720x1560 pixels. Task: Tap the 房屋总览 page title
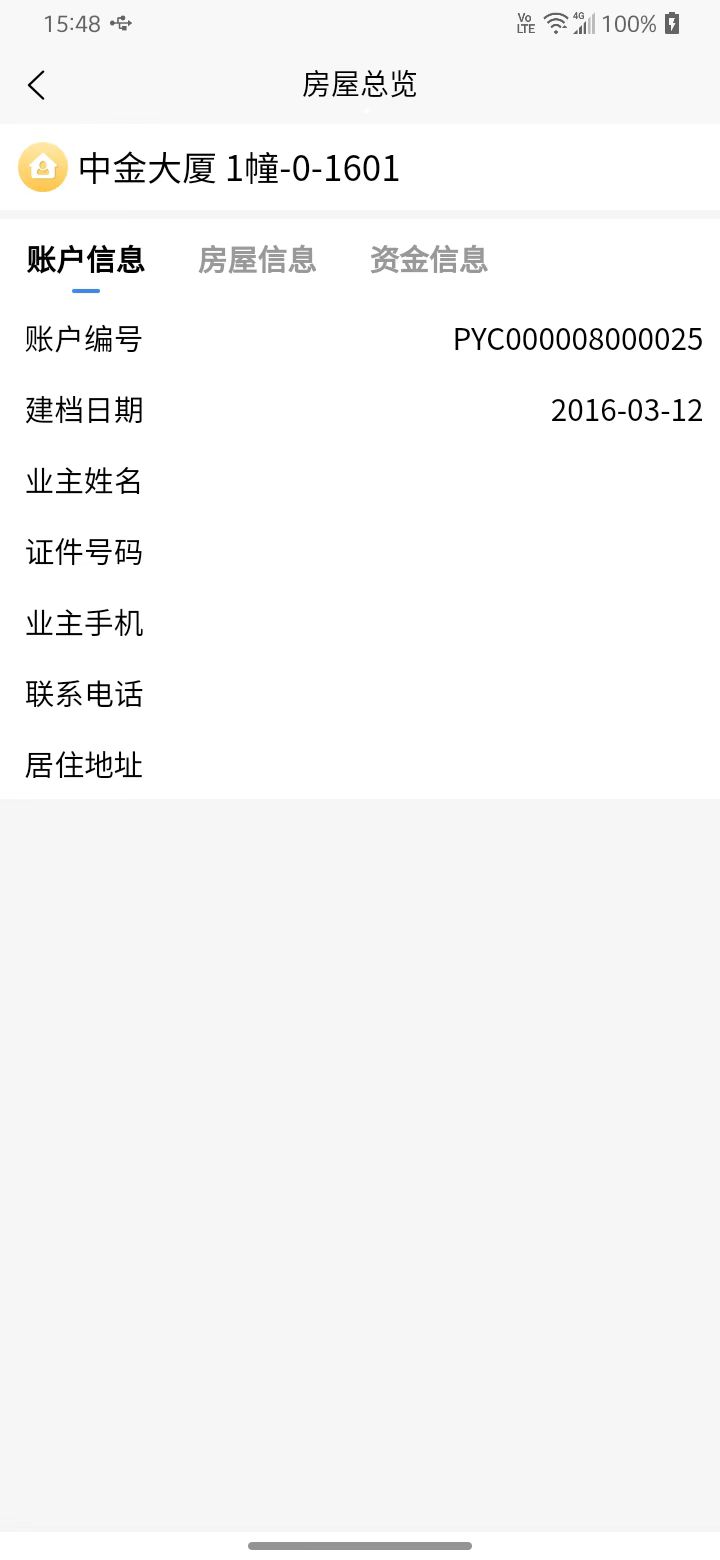click(359, 86)
